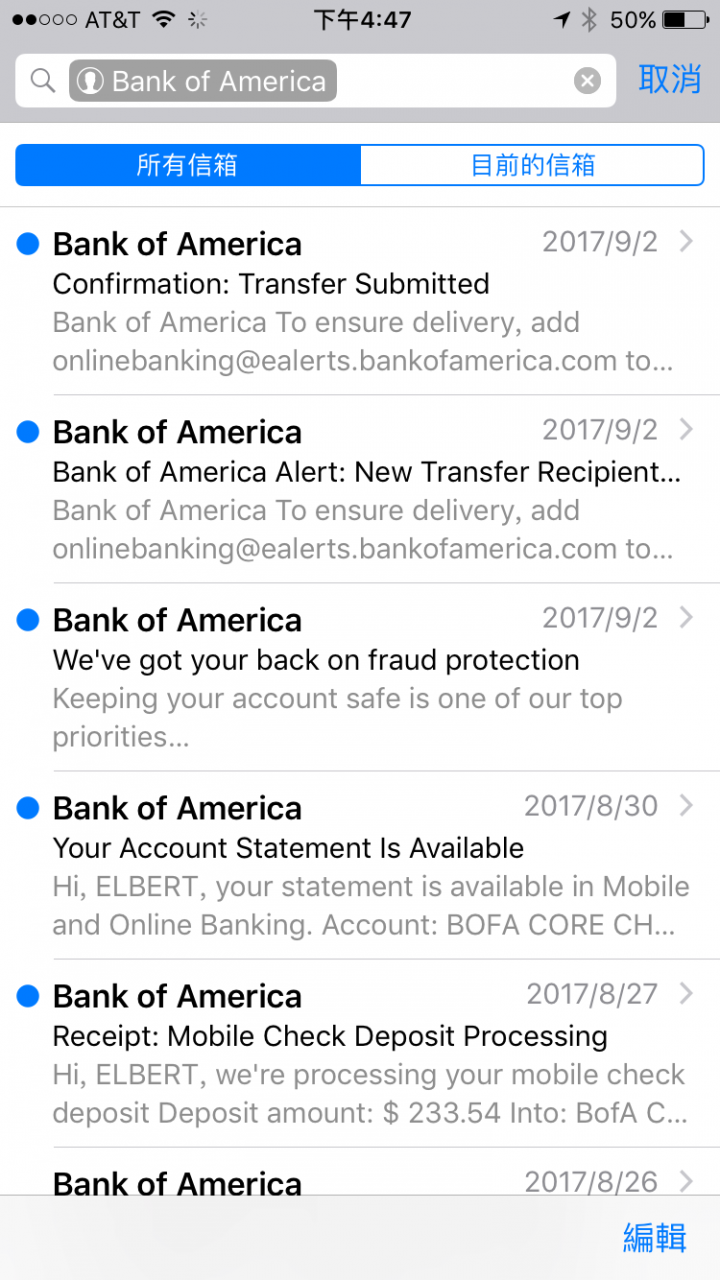
Task: Tap 編輯 to edit the list
Action: click(x=655, y=1238)
